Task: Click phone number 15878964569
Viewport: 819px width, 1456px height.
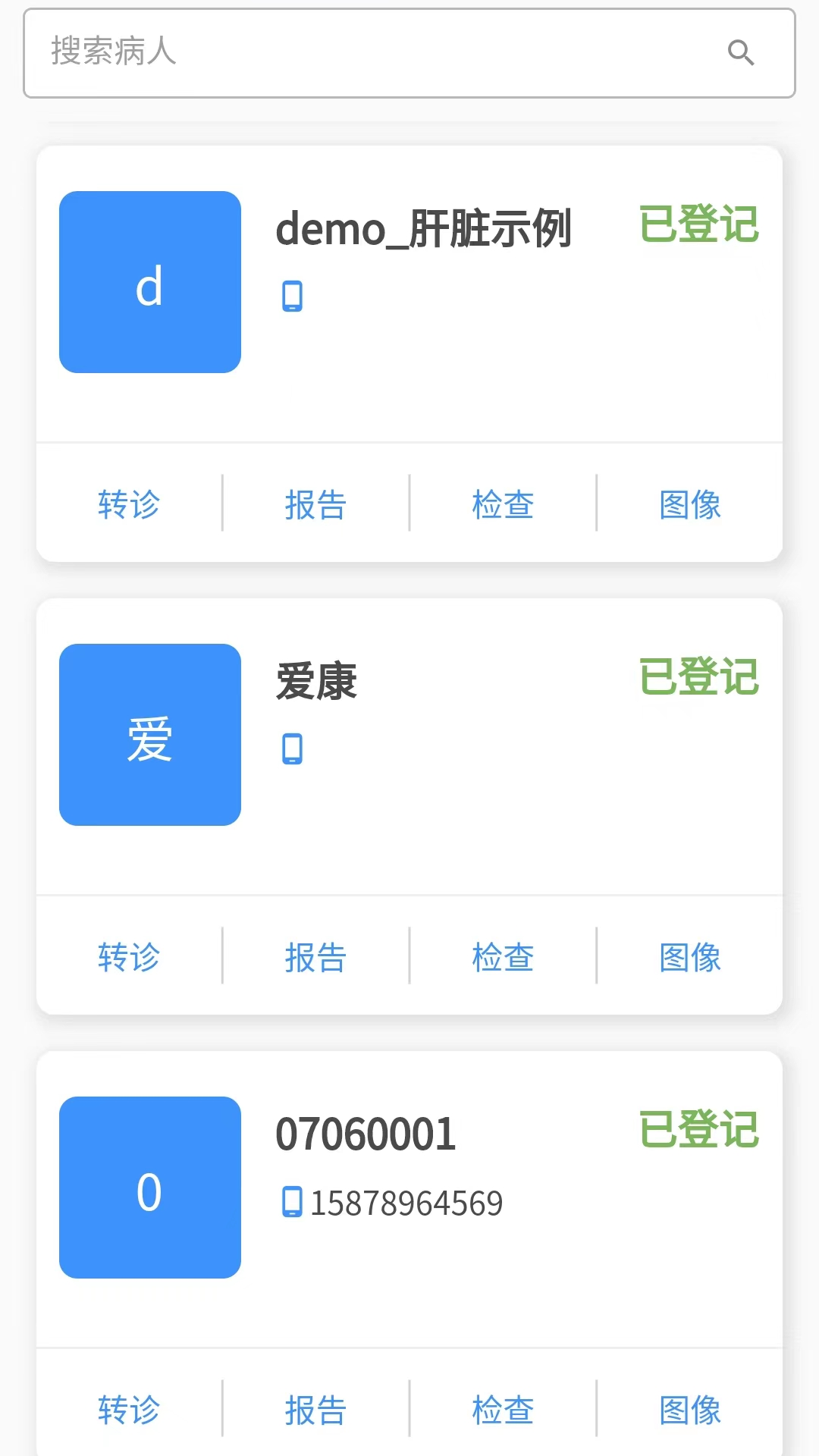Action: 406,1202
